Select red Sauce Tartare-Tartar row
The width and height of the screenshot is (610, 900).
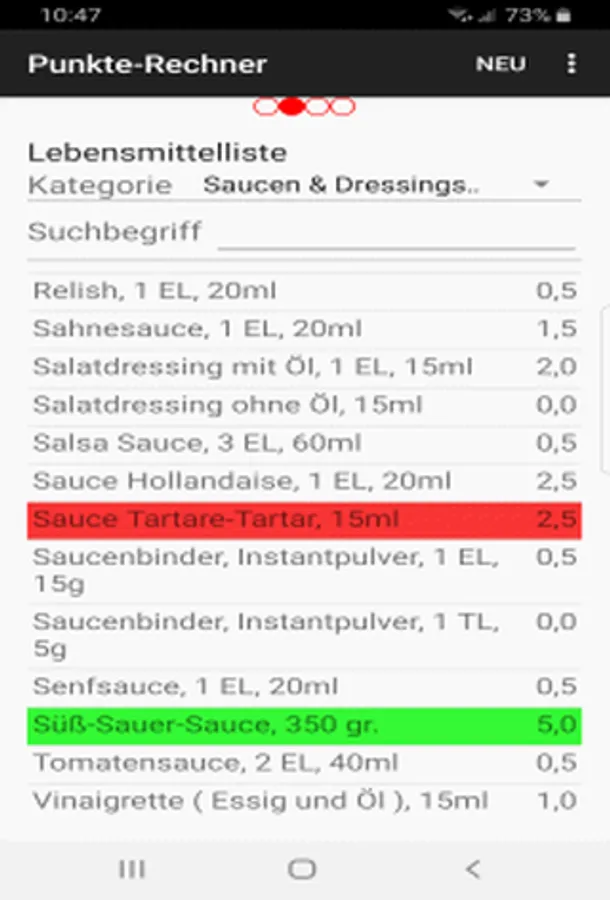(x=304, y=520)
